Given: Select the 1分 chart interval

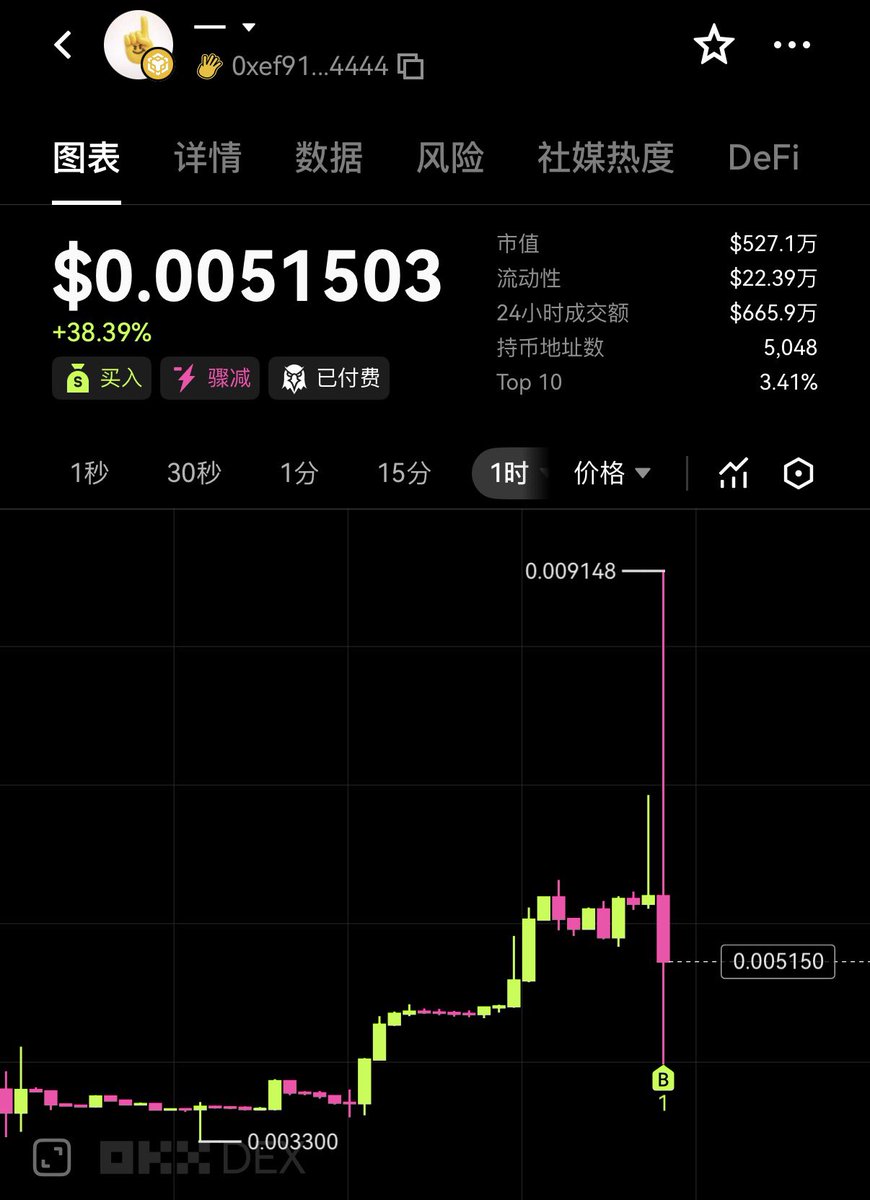Looking at the screenshot, I should click(x=298, y=473).
